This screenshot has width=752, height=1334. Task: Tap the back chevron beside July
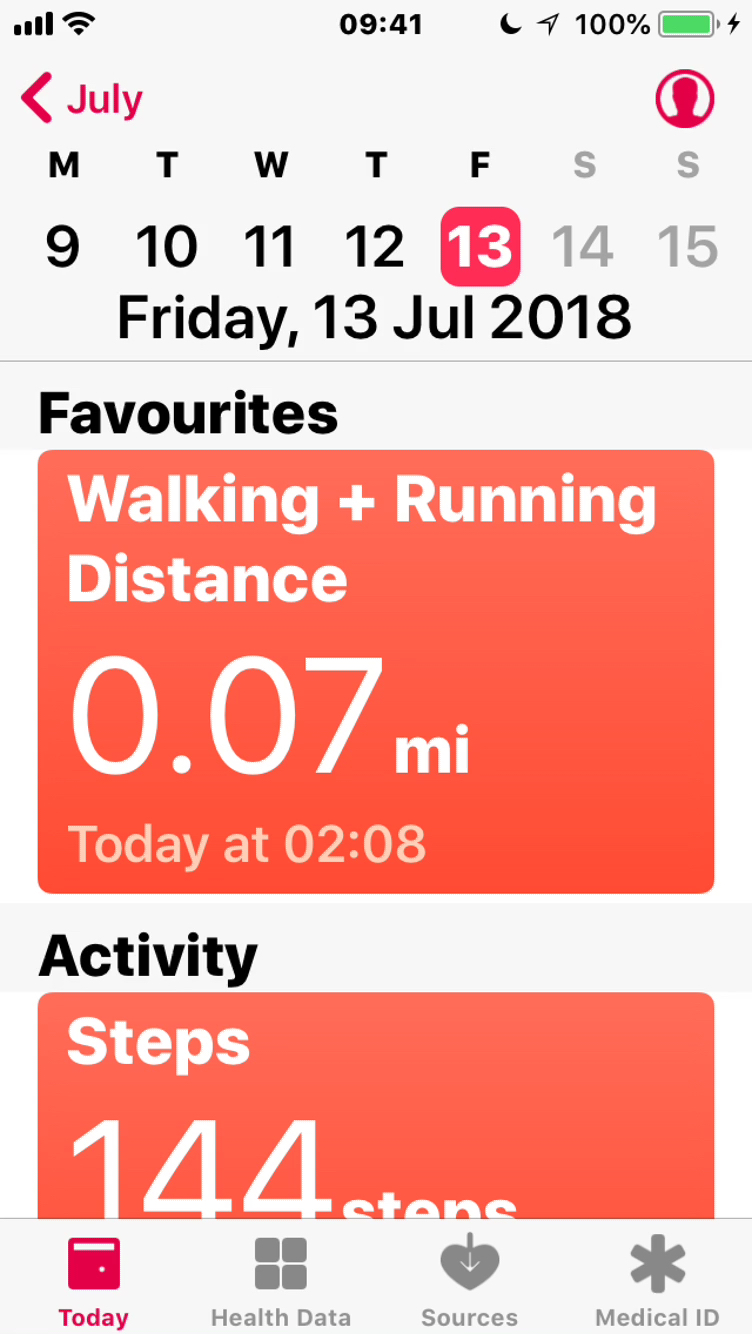point(36,99)
